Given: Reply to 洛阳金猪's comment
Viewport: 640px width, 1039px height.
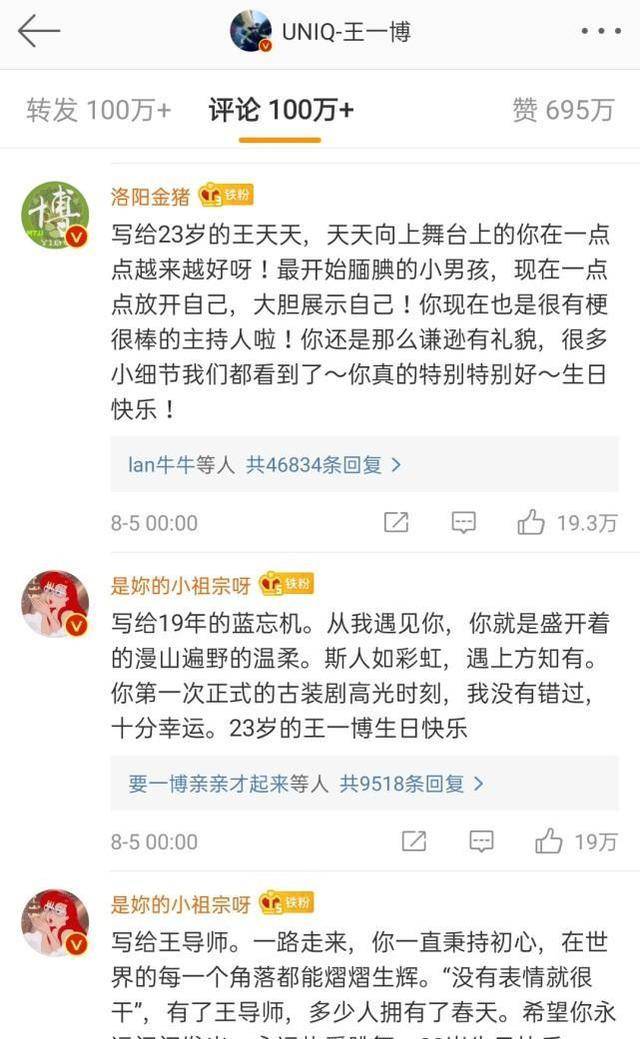Looking at the screenshot, I should pos(463,522).
